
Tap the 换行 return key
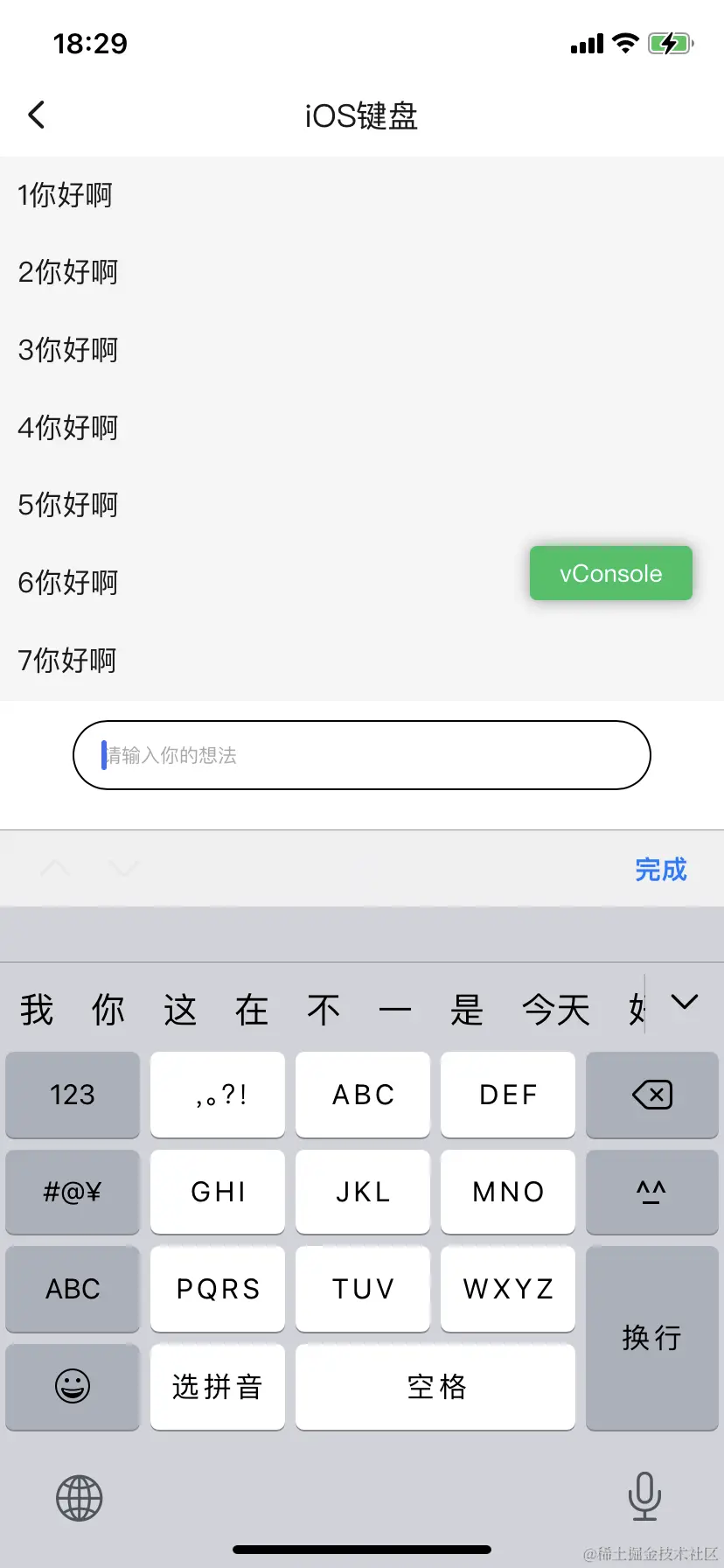point(651,1337)
